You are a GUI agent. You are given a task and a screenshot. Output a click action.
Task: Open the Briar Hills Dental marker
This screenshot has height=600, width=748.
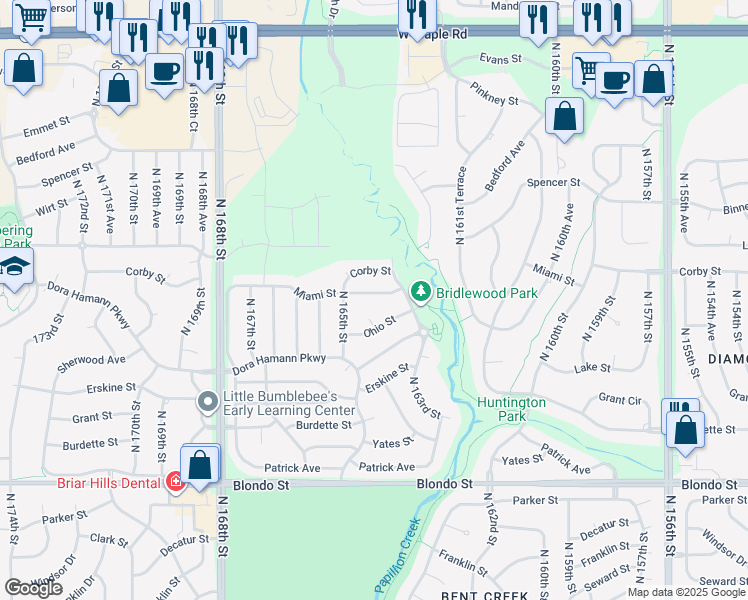(176, 483)
